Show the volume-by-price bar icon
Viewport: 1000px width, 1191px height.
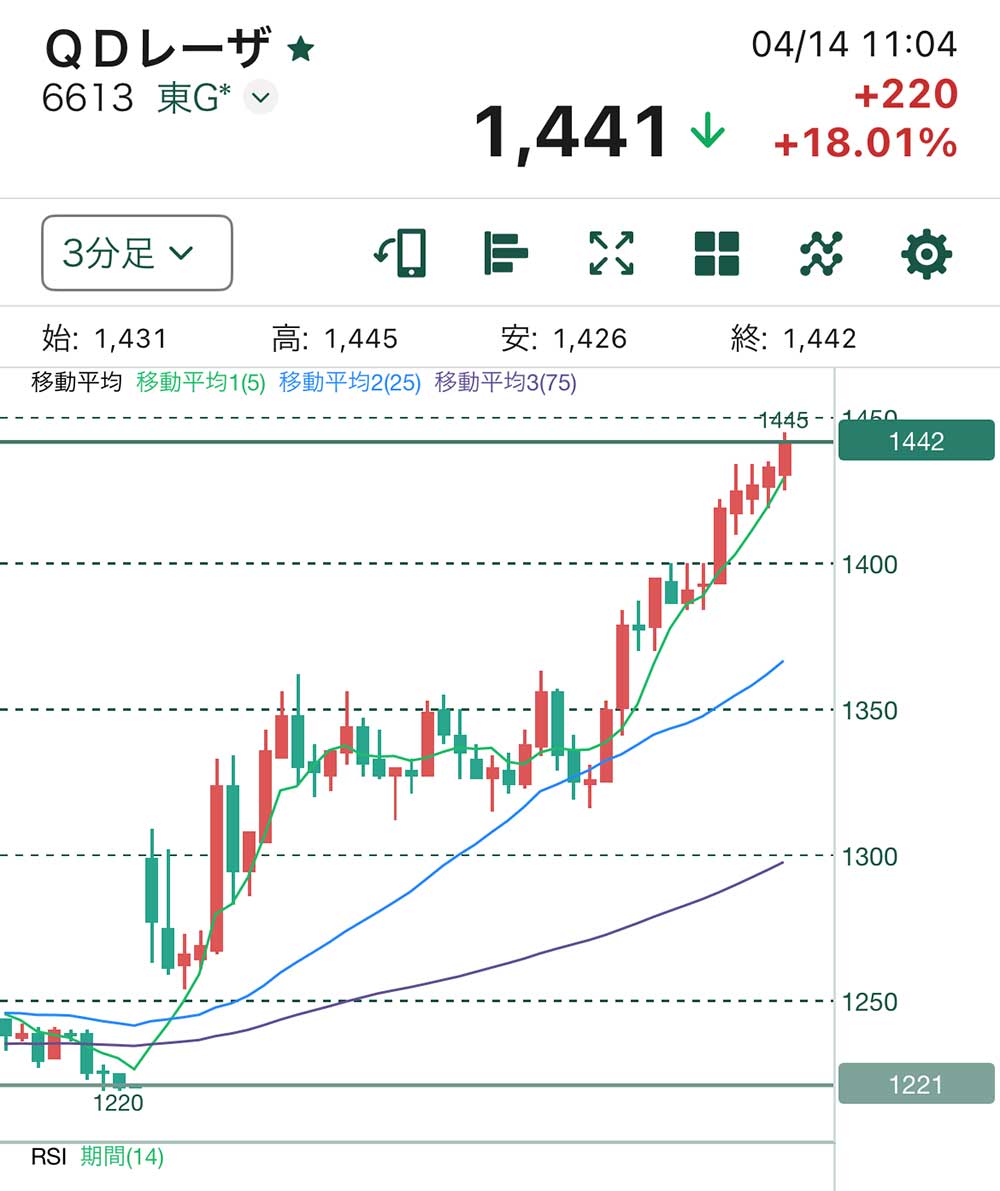coord(505,253)
